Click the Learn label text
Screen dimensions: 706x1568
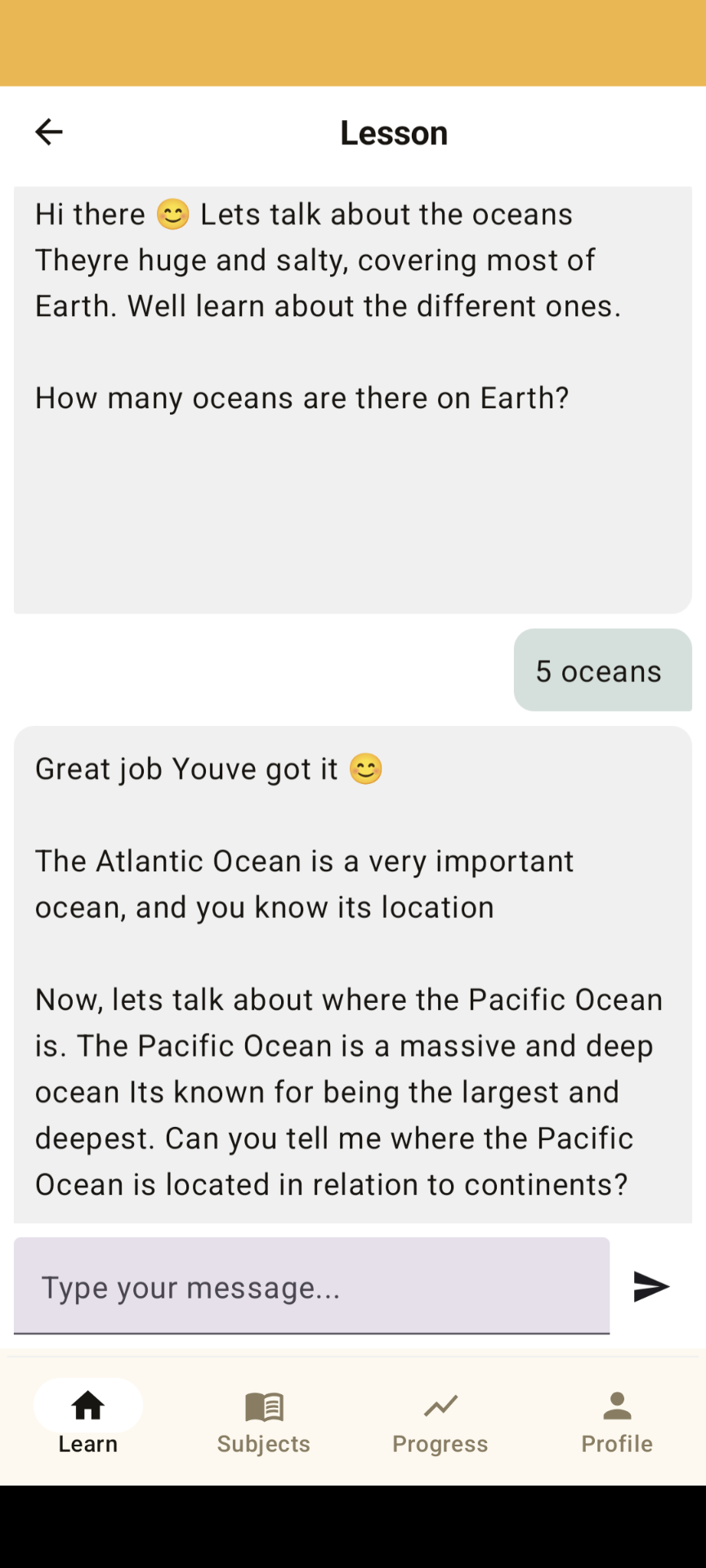coord(87,1444)
